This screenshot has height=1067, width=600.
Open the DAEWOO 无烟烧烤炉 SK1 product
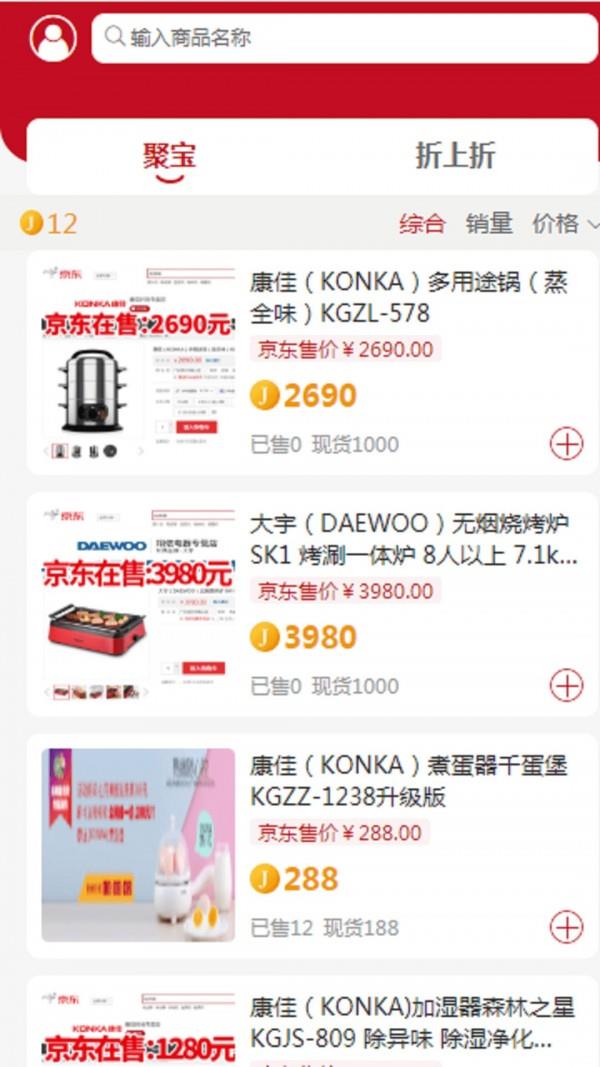412,540
